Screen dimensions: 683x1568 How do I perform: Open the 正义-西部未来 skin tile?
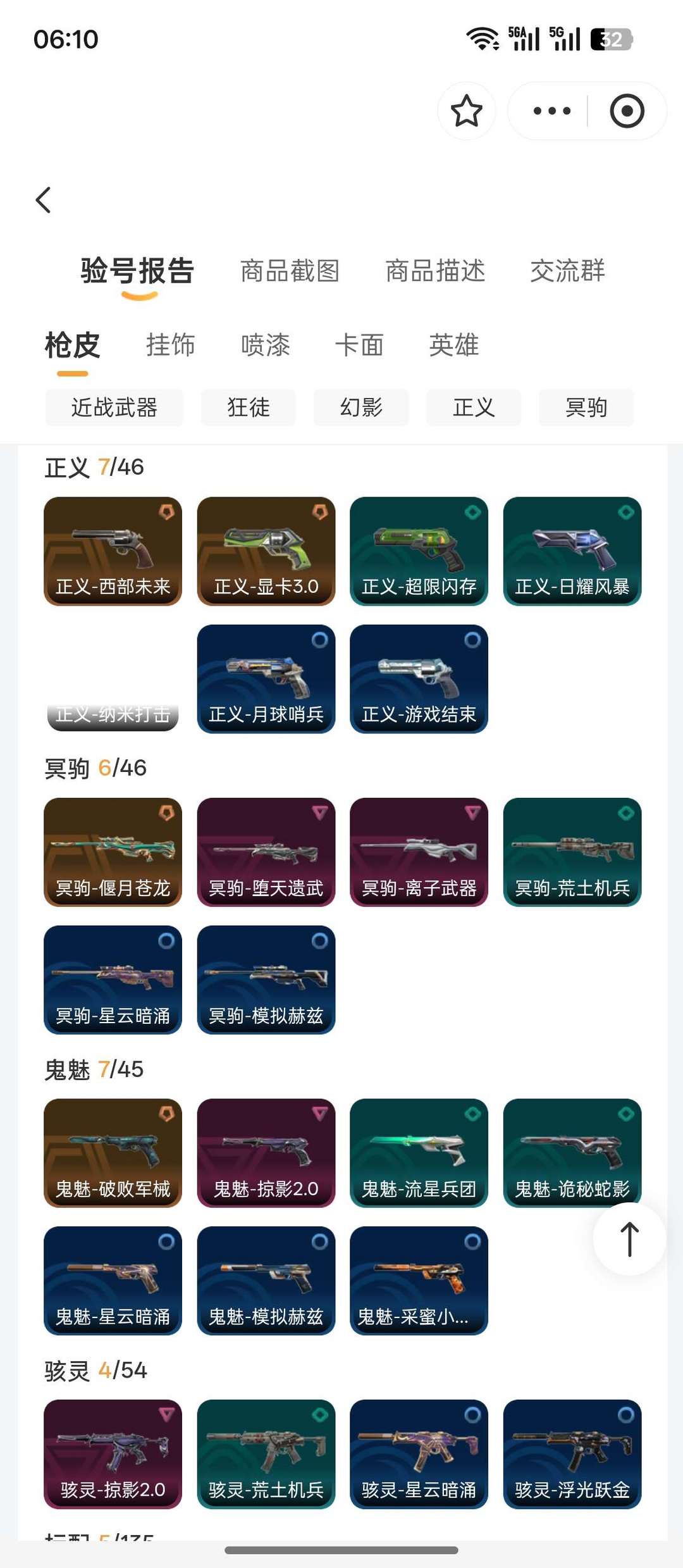point(113,551)
